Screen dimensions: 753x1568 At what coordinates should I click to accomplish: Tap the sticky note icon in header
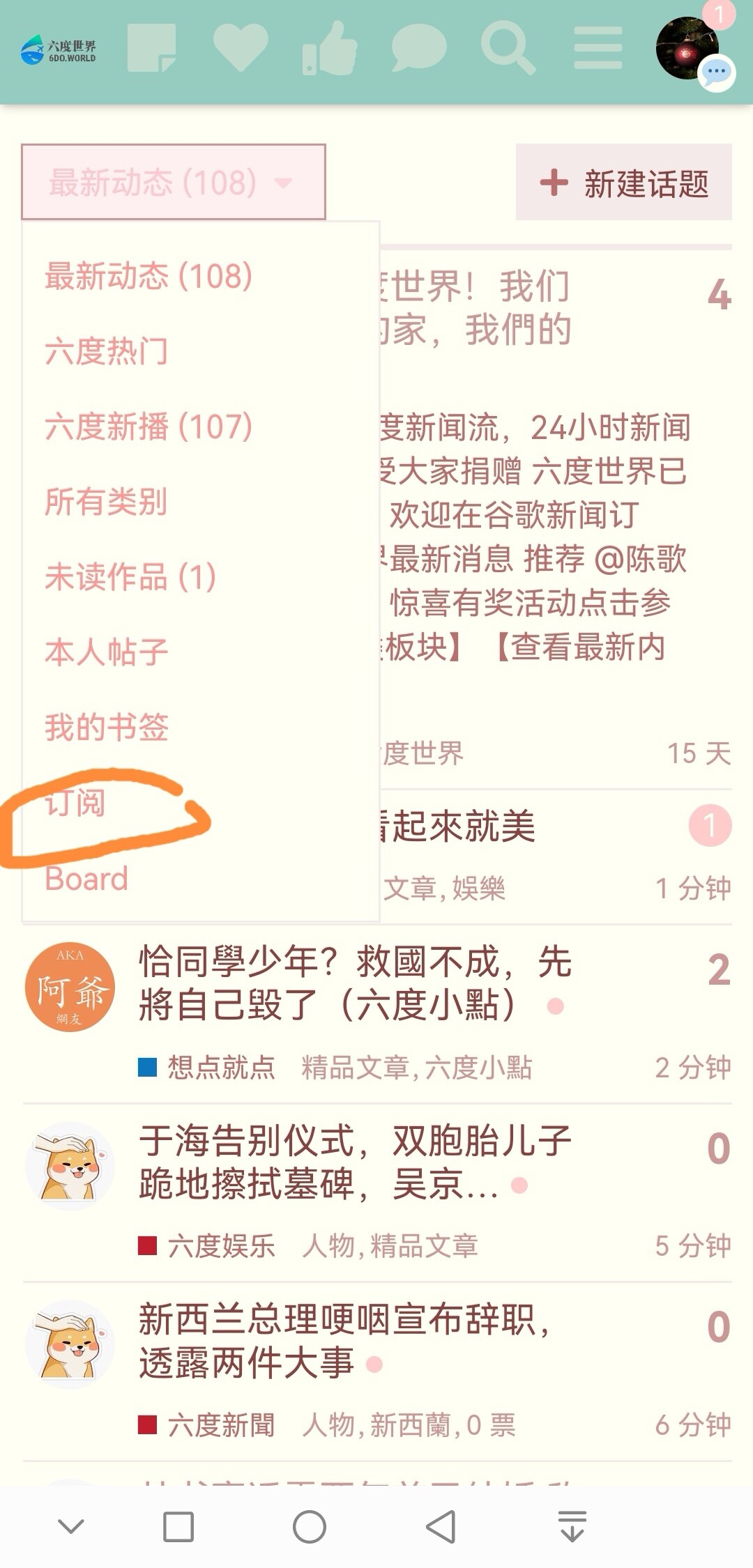tap(151, 47)
